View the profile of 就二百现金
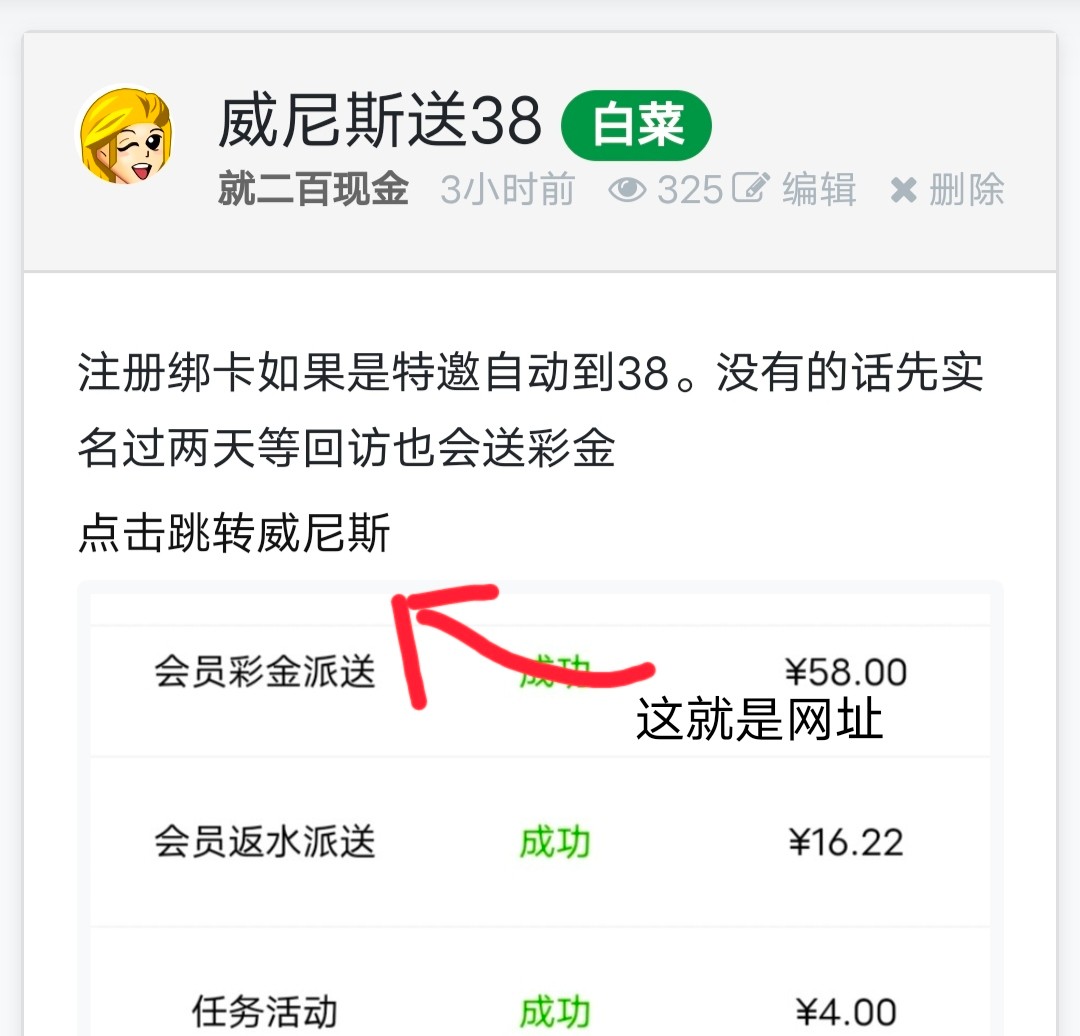 313,190
